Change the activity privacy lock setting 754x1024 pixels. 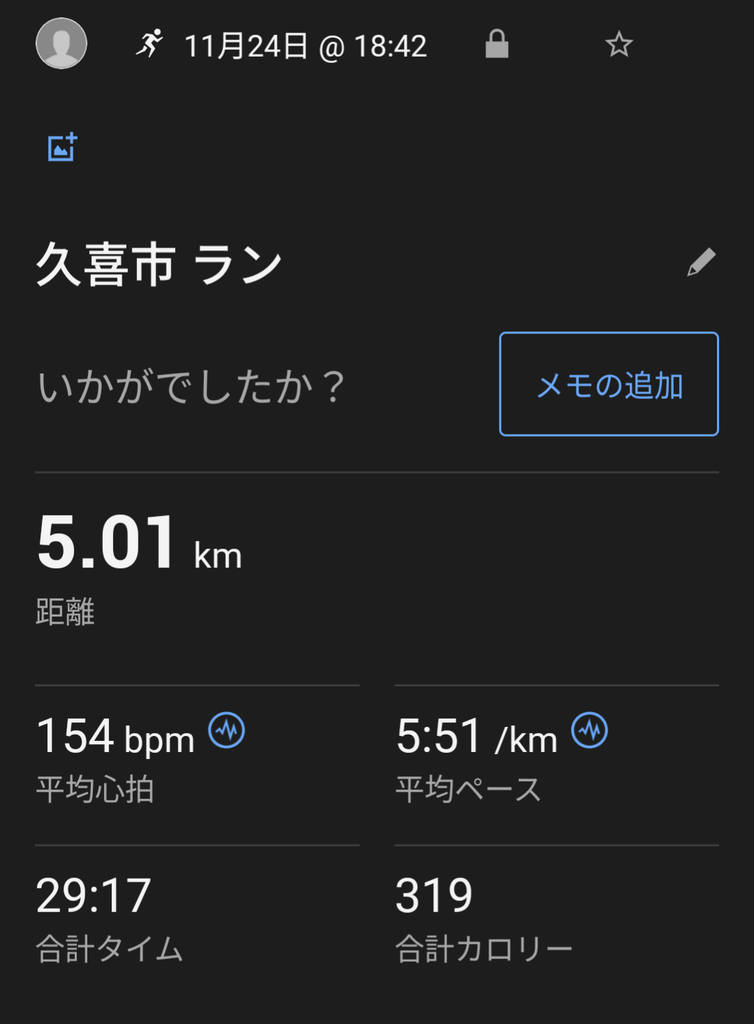coord(496,44)
